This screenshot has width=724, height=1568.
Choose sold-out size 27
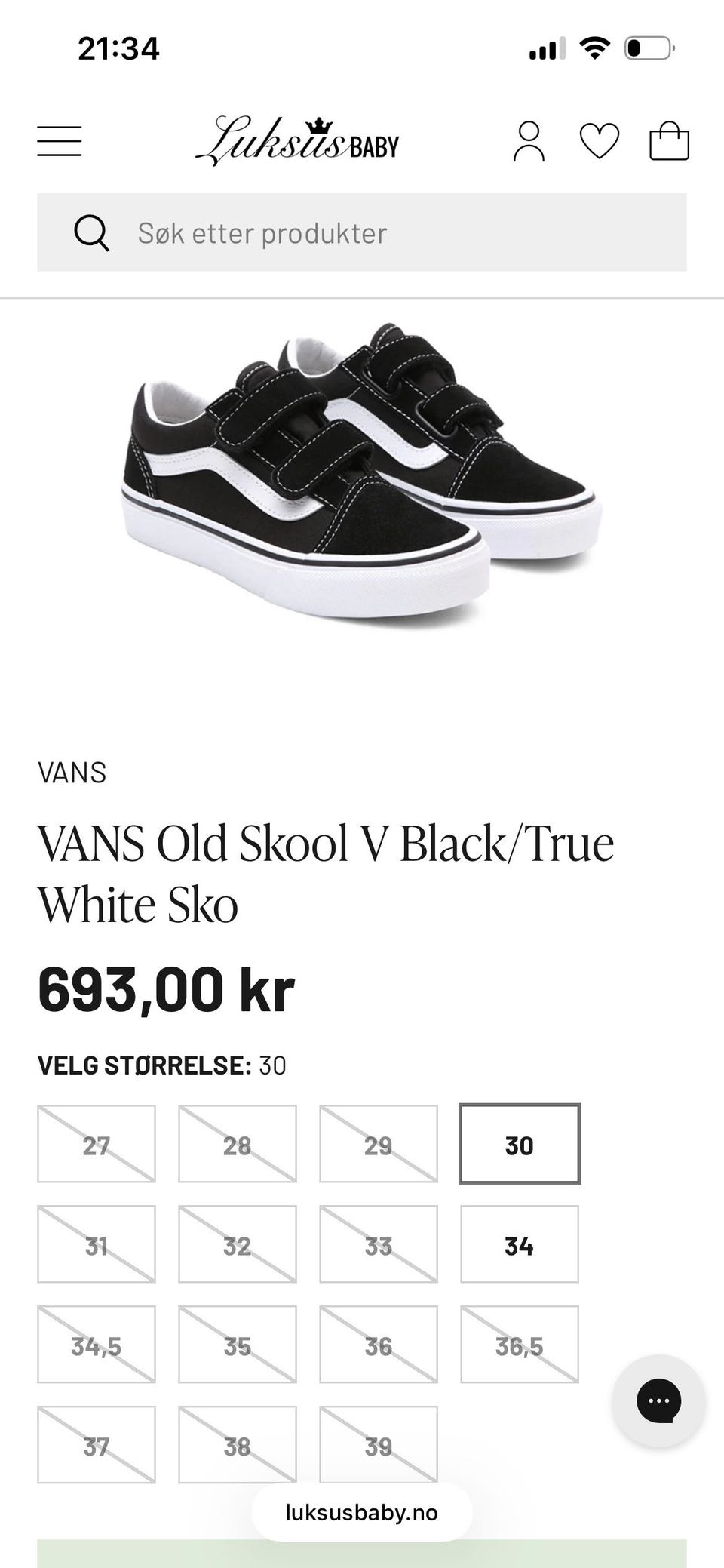pos(97,1144)
